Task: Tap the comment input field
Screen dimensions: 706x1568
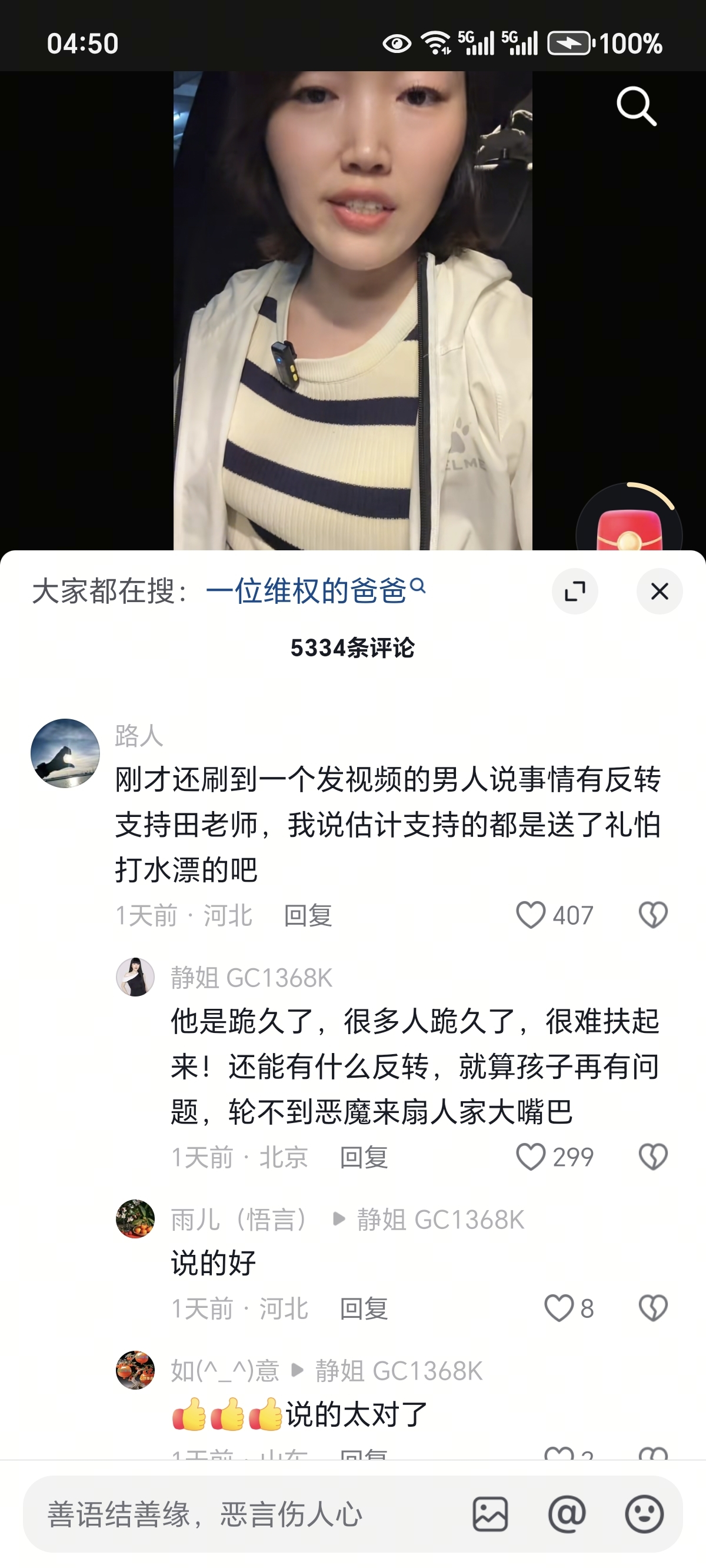Action: click(244, 1514)
